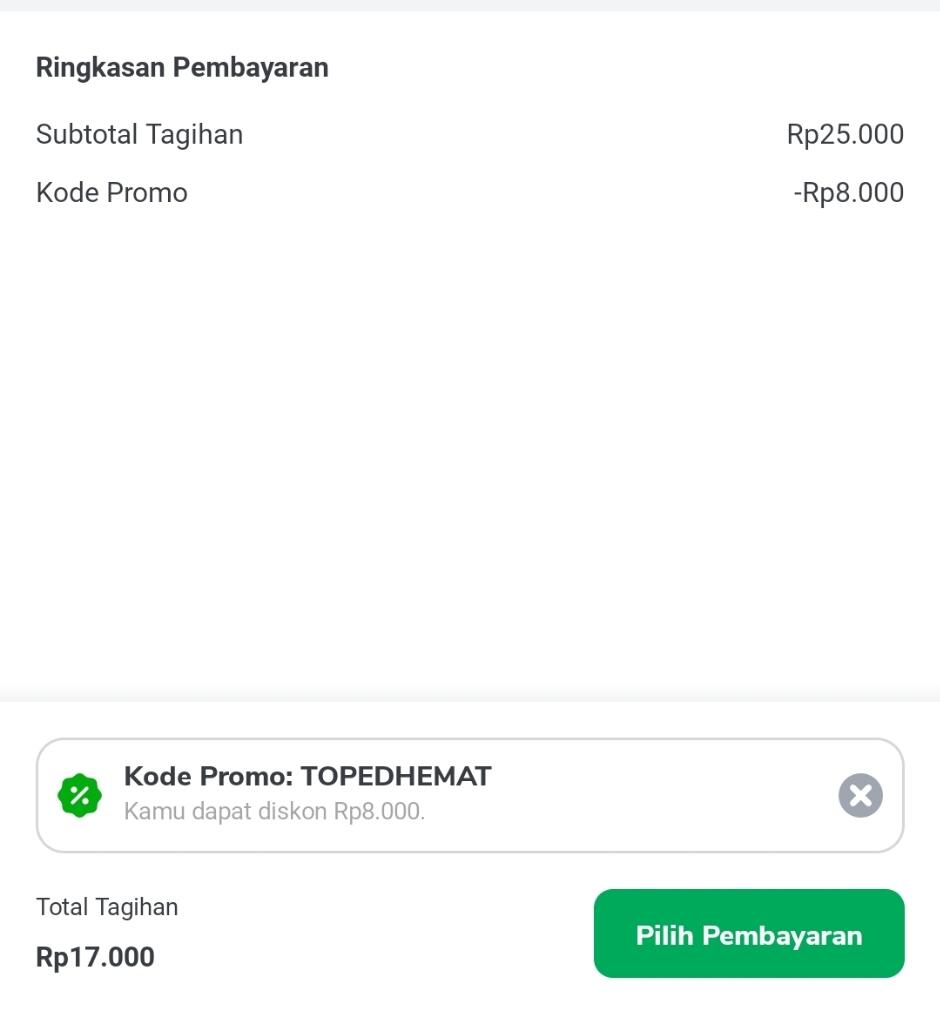Click the Ringkasan Pembayaran heading

[182, 67]
